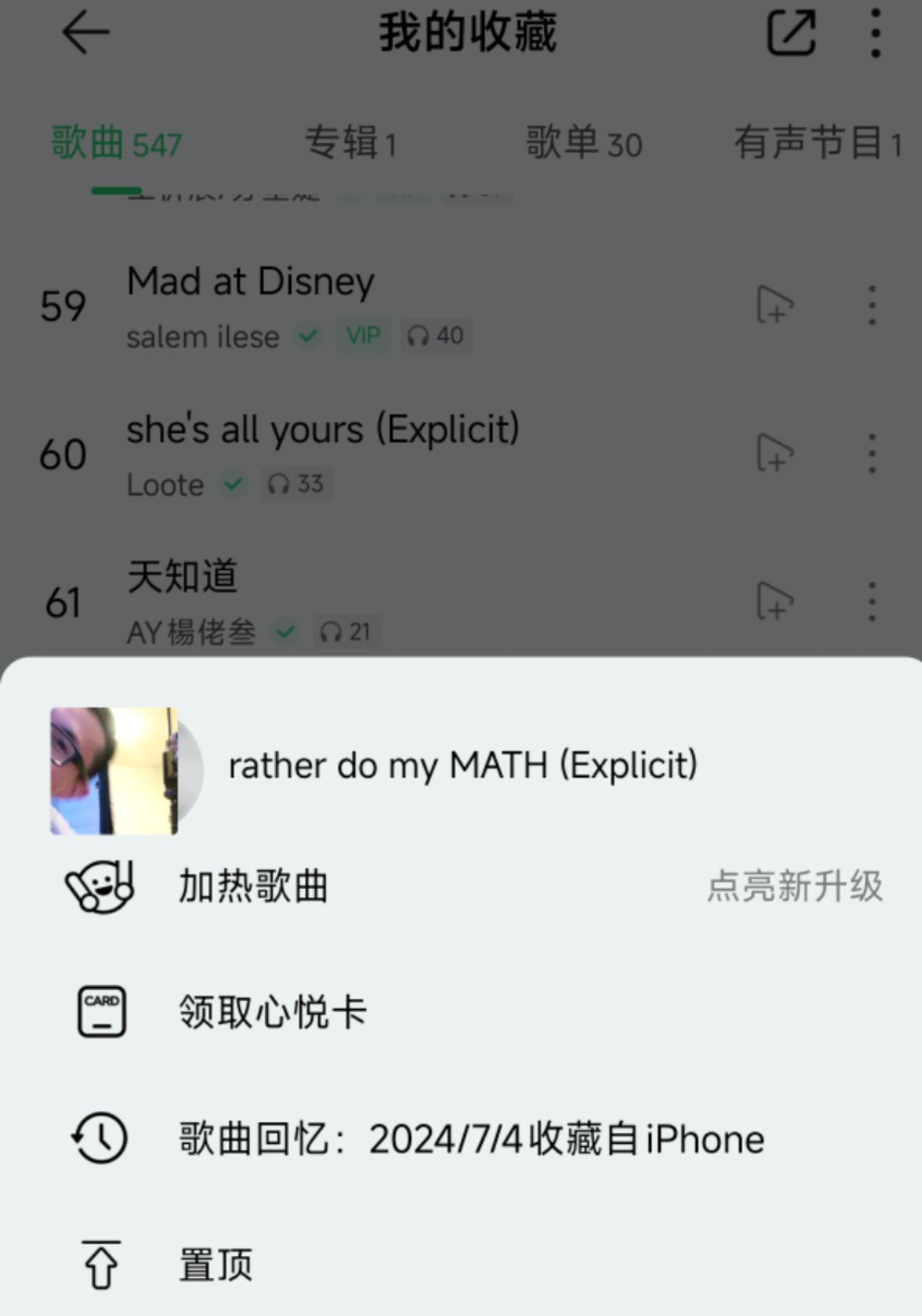Add 天知道 to play queue
Viewport: 922px width, 1316px height.
point(774,601)
